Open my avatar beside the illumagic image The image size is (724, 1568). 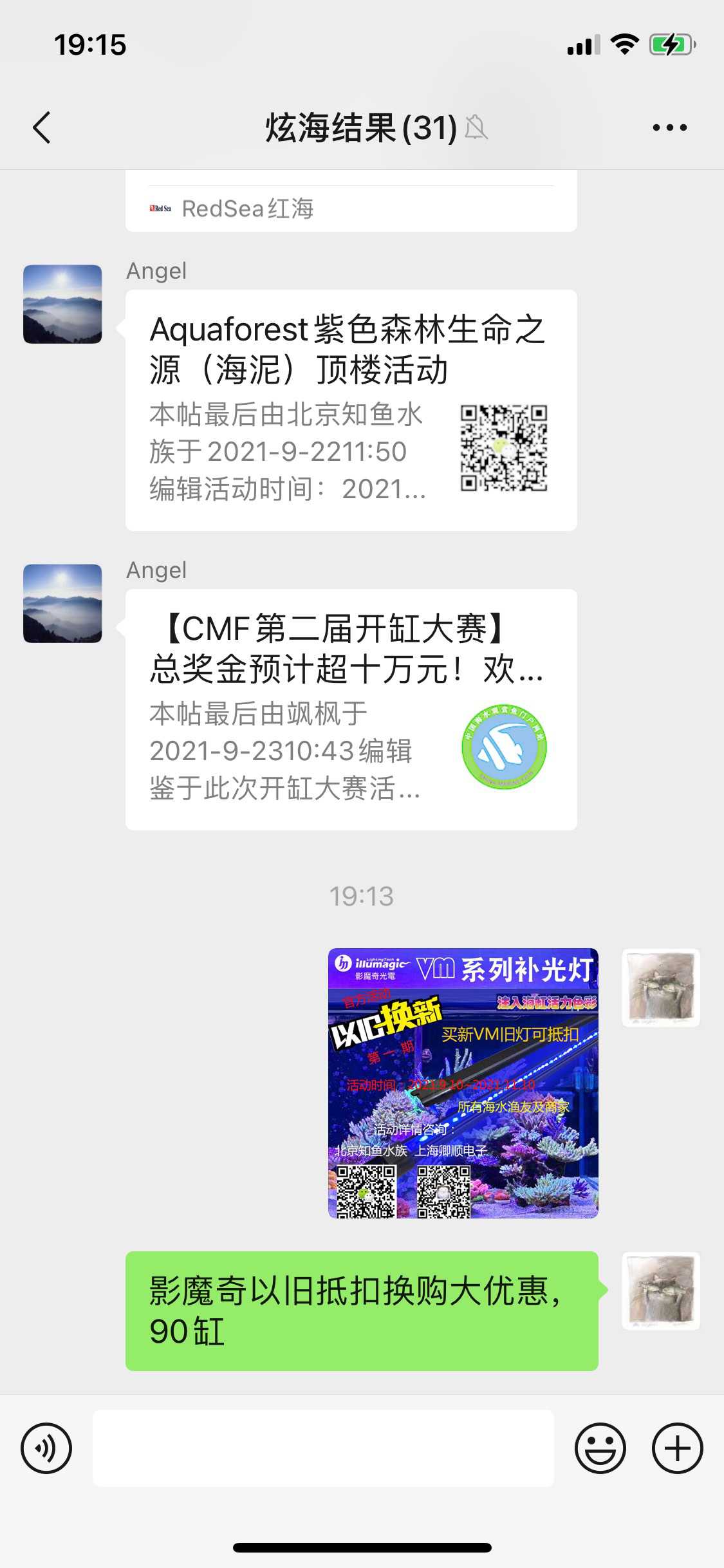(661, 987)
